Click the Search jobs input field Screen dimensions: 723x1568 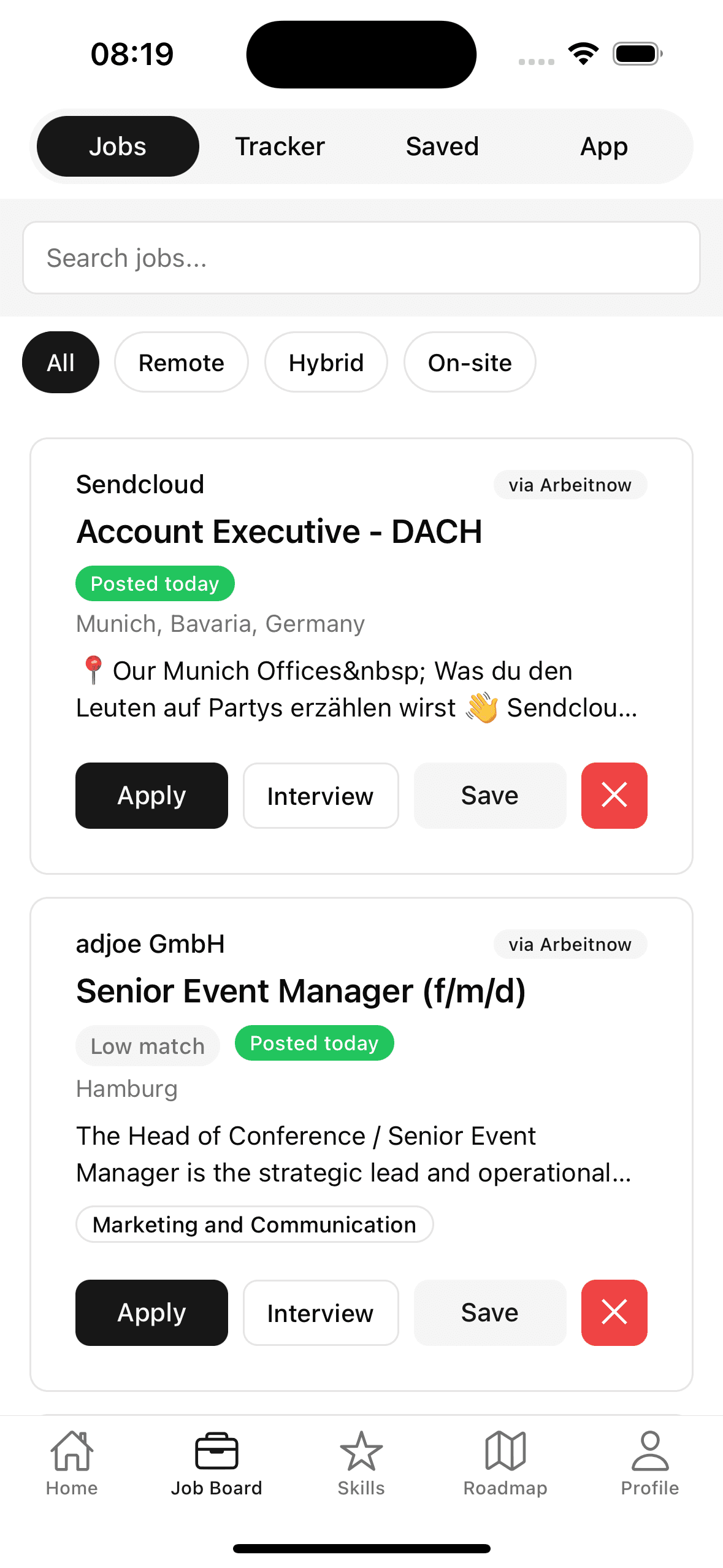[361, 258]
